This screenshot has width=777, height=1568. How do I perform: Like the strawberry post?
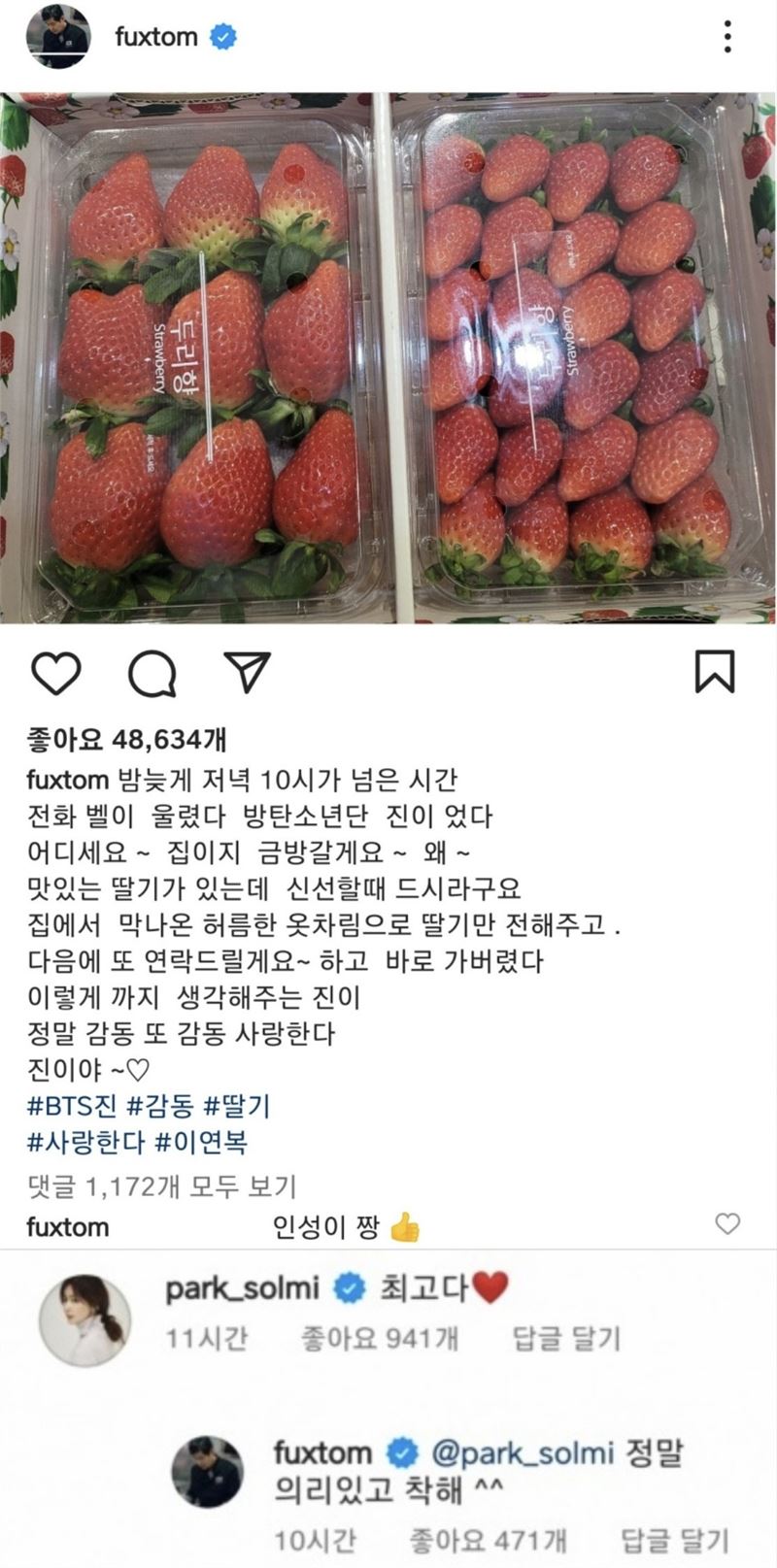click(x=56, y=672)
